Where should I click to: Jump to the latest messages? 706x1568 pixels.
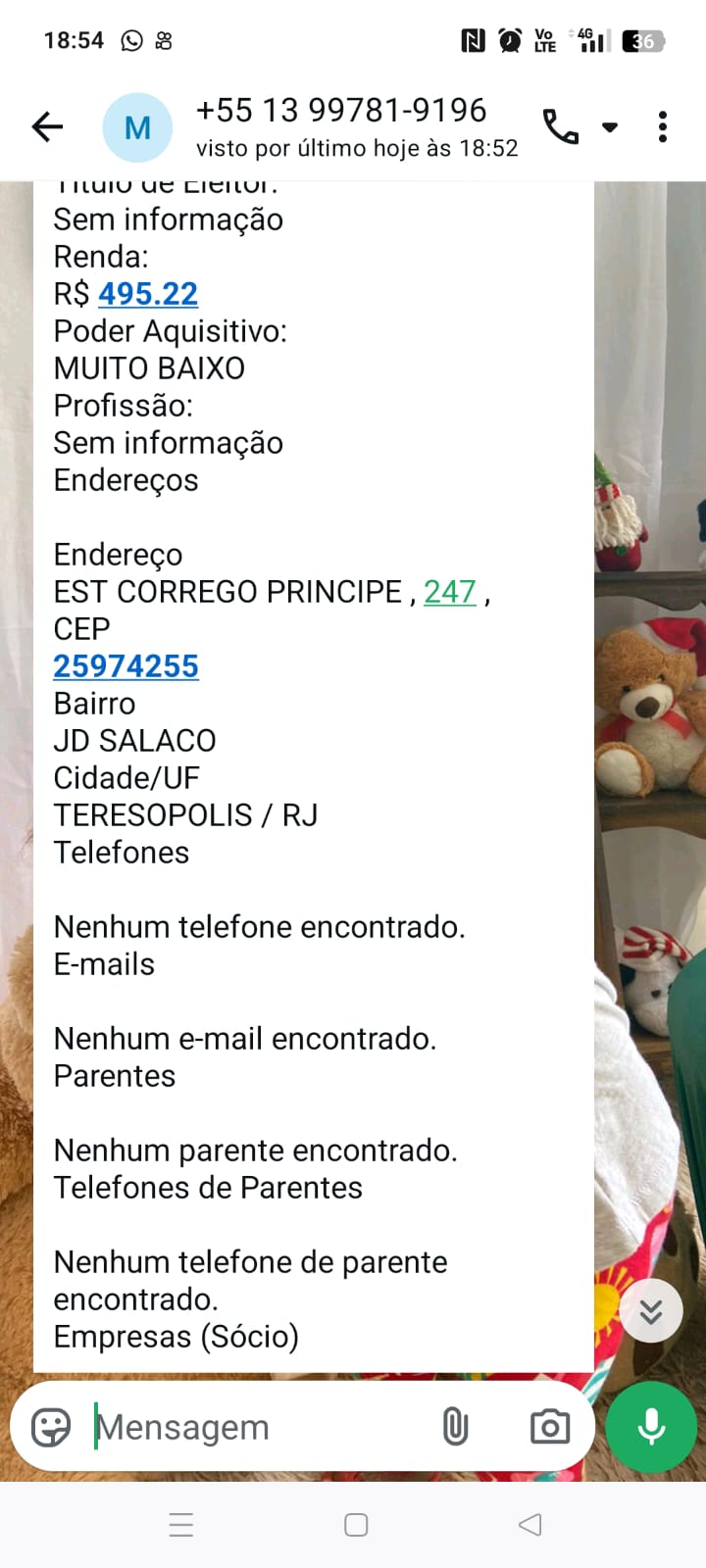(651, 1310)
